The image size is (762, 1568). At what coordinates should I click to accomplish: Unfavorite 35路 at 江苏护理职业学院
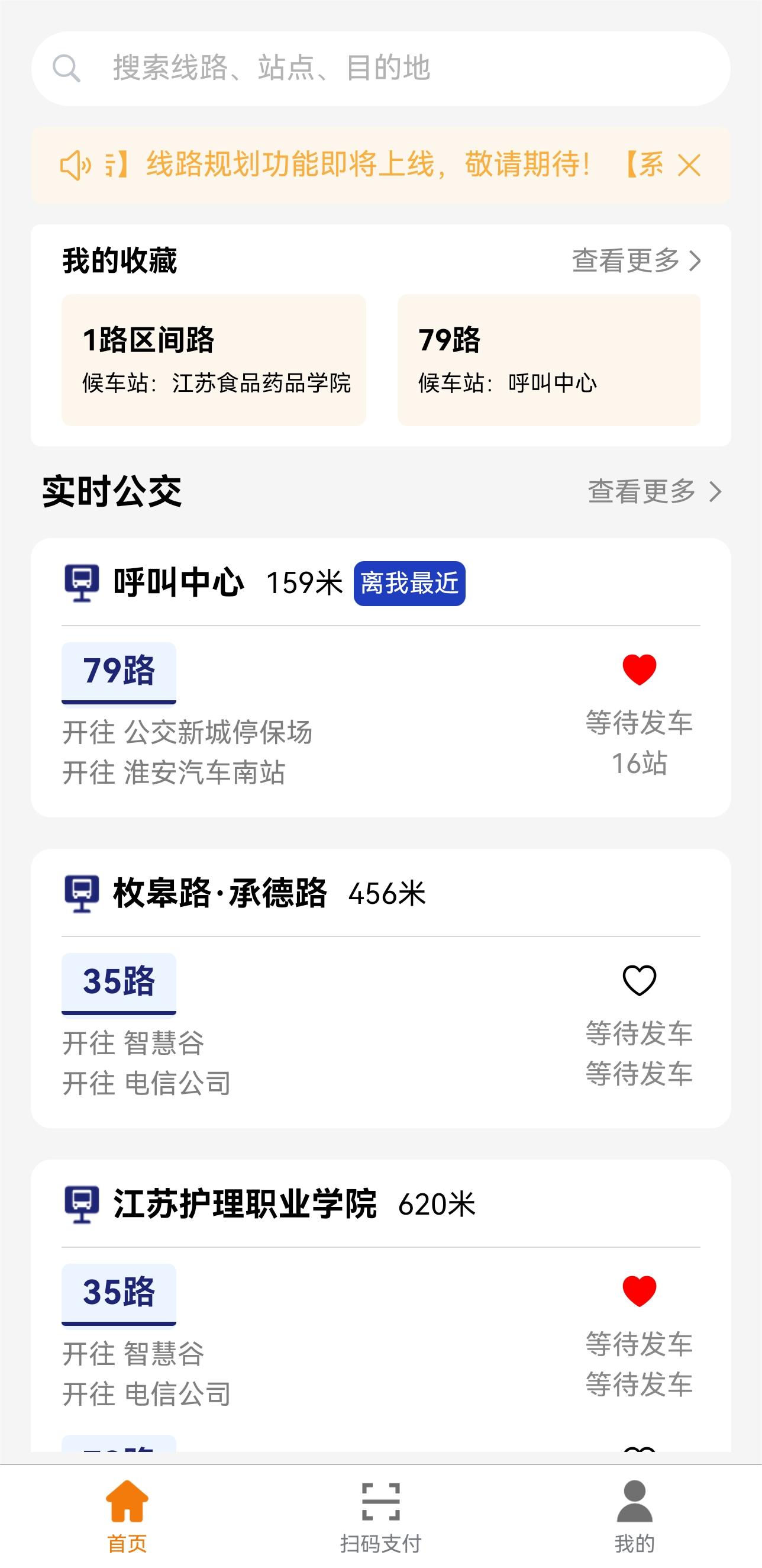(639, 1290)
